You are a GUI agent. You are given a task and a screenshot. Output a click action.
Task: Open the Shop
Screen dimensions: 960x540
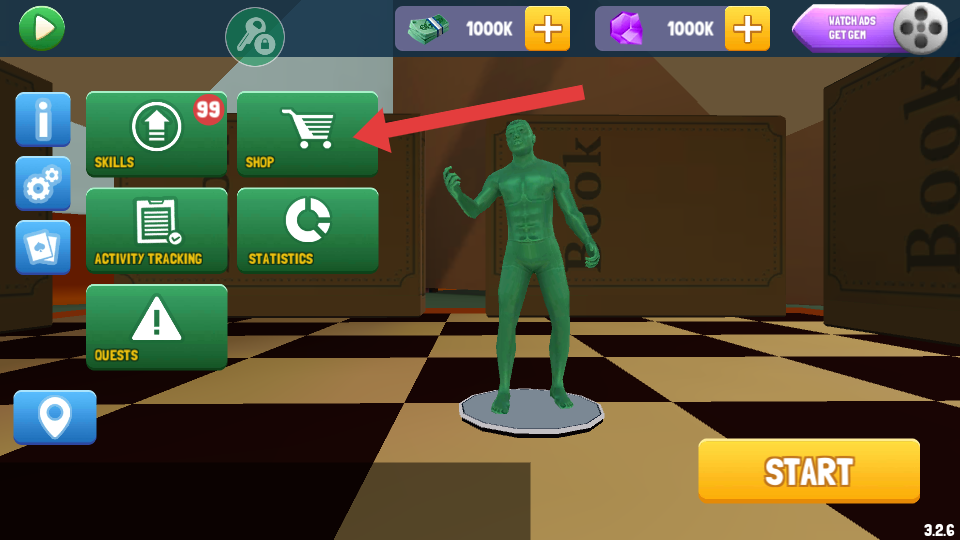click(307, 134)
